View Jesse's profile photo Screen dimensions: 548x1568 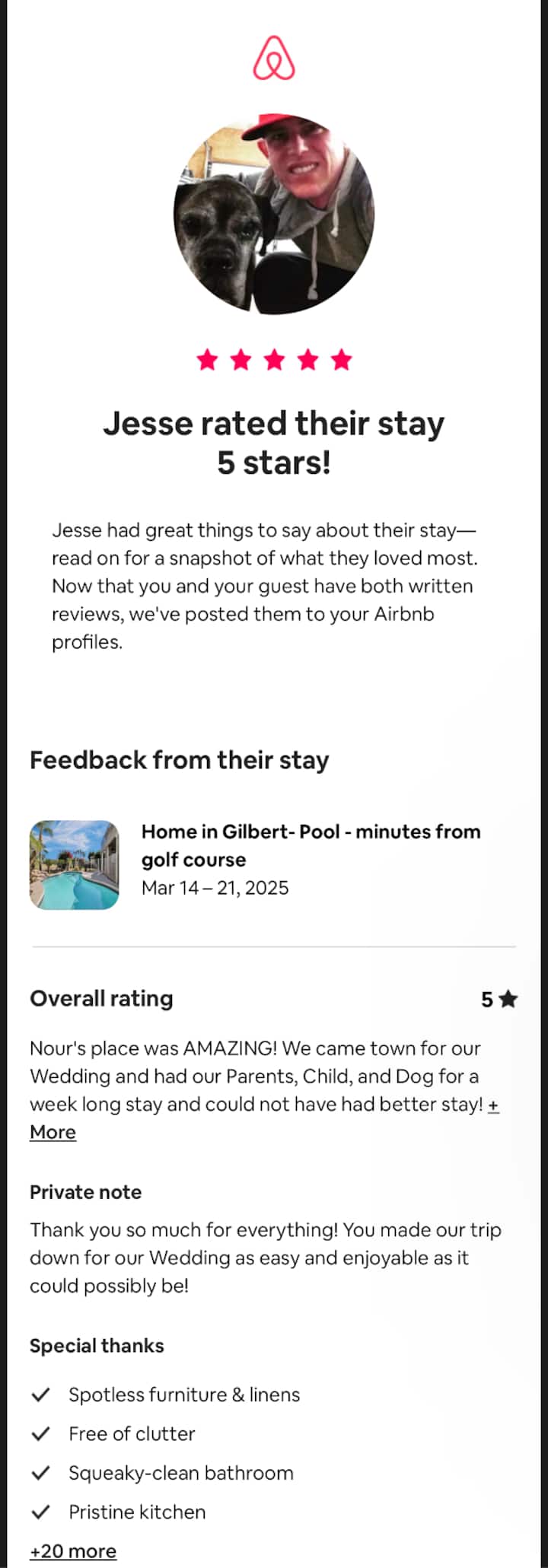(274, 215)
